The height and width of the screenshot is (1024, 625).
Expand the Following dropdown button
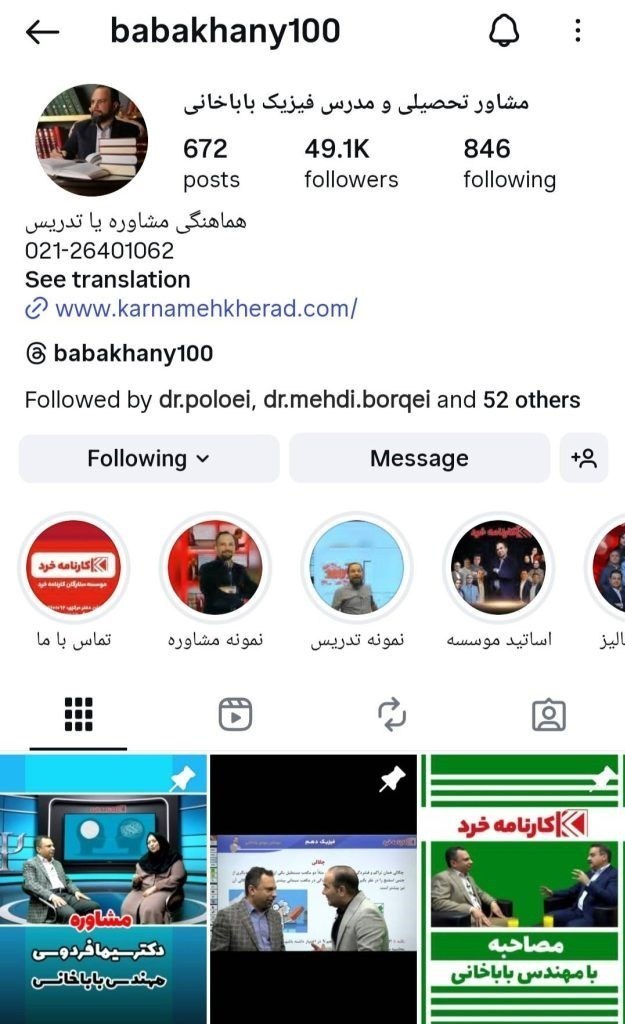click(x=148, y=458)
